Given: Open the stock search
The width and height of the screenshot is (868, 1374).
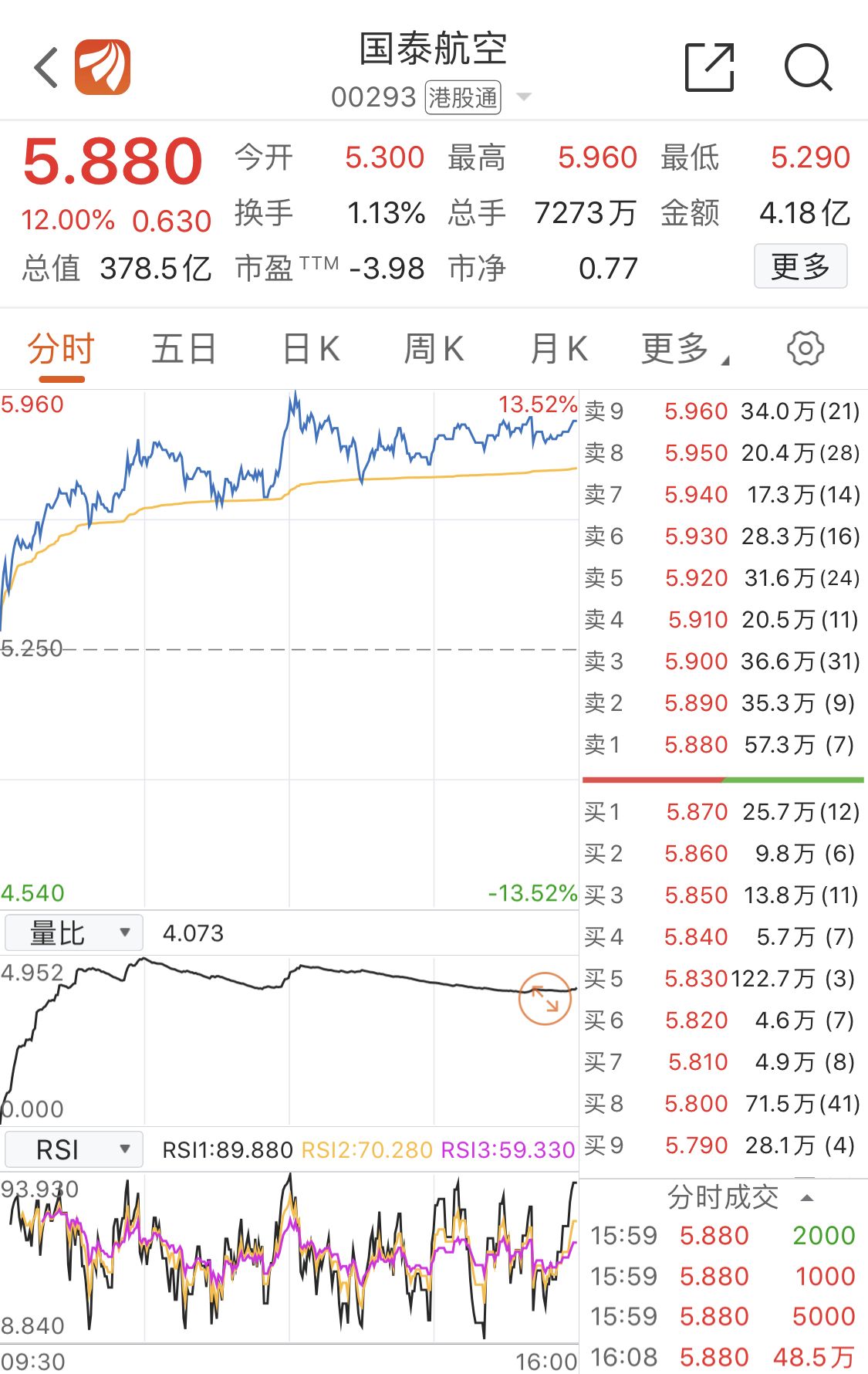Looking at the screenshot, I should 807,68.
